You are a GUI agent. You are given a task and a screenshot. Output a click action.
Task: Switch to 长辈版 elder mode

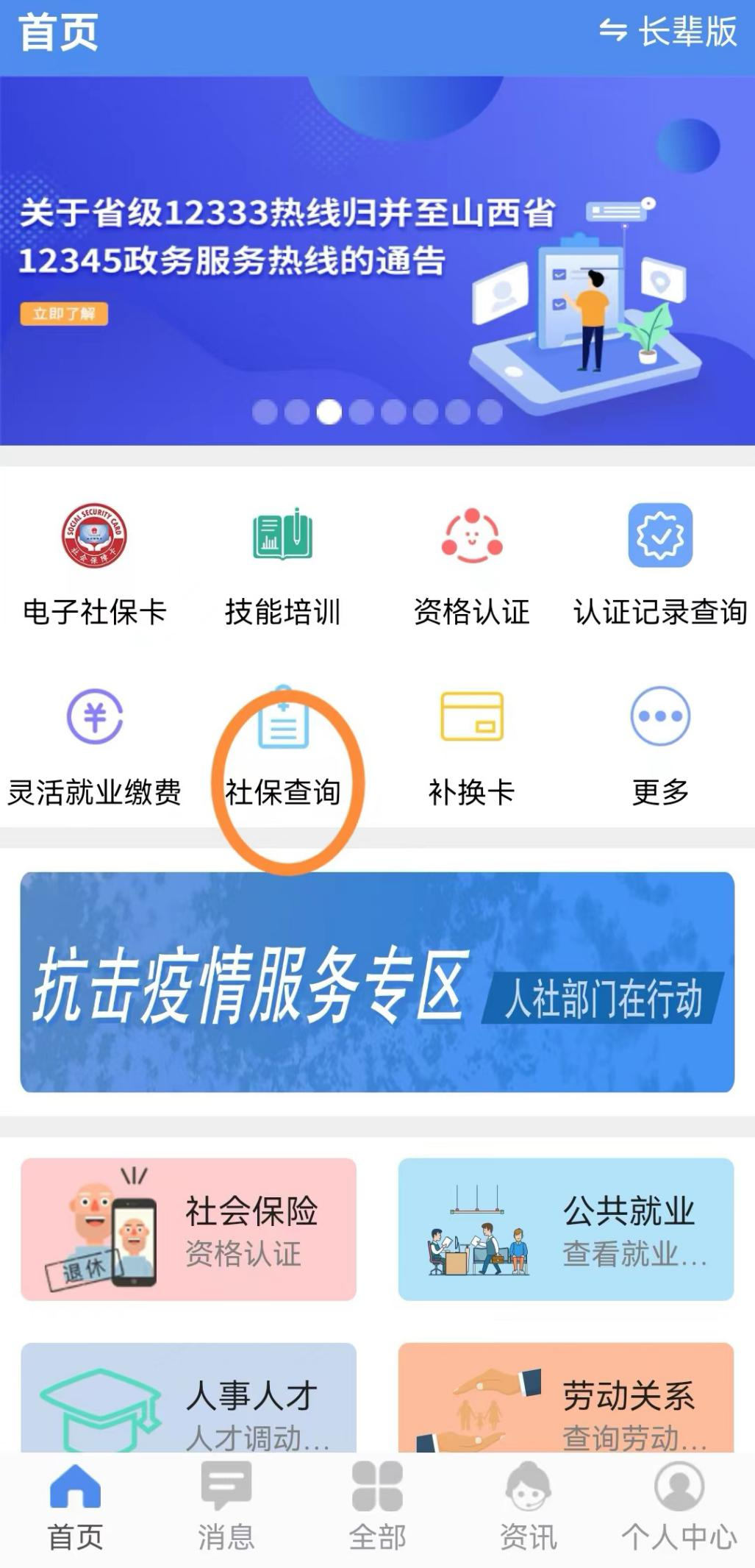coord(668,32)
